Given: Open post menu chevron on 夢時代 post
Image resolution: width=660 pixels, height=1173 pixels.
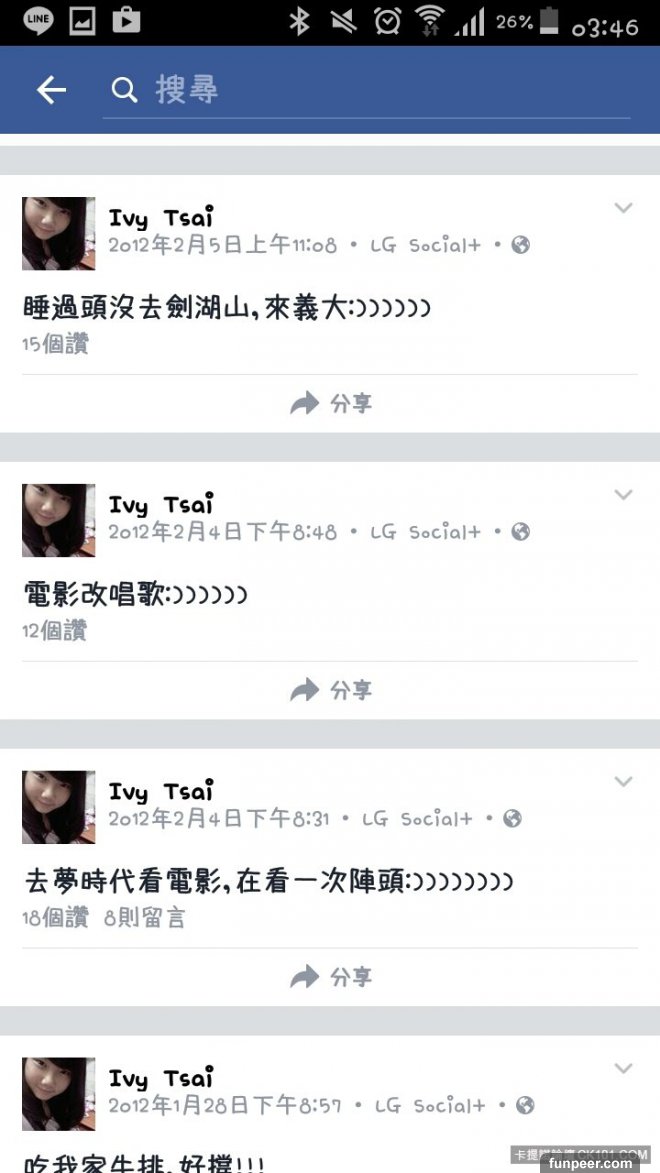Looking at the screenshot, I should [x=623, y=781].
